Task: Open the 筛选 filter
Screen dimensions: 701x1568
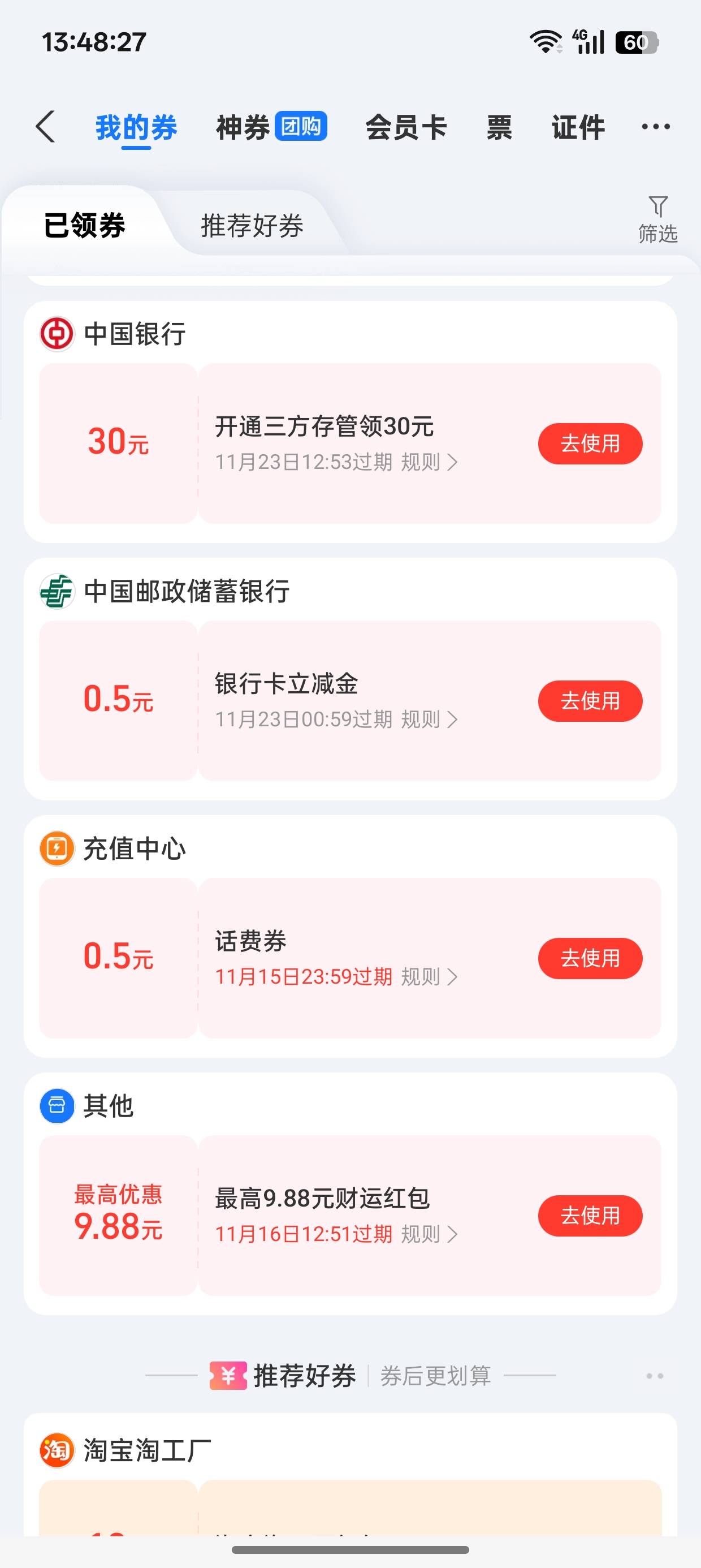Action: [658, 219]
